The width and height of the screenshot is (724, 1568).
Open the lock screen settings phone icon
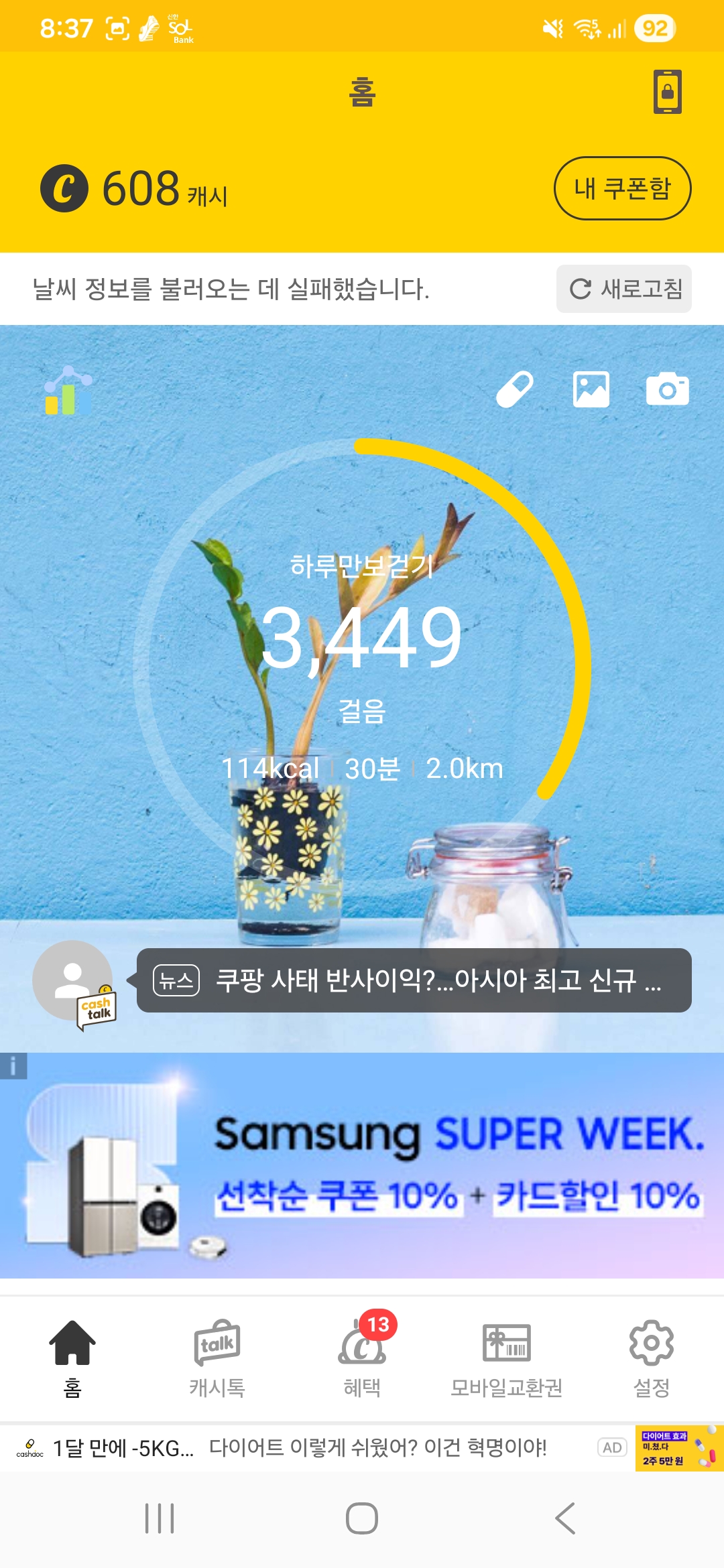coord(667,92)
